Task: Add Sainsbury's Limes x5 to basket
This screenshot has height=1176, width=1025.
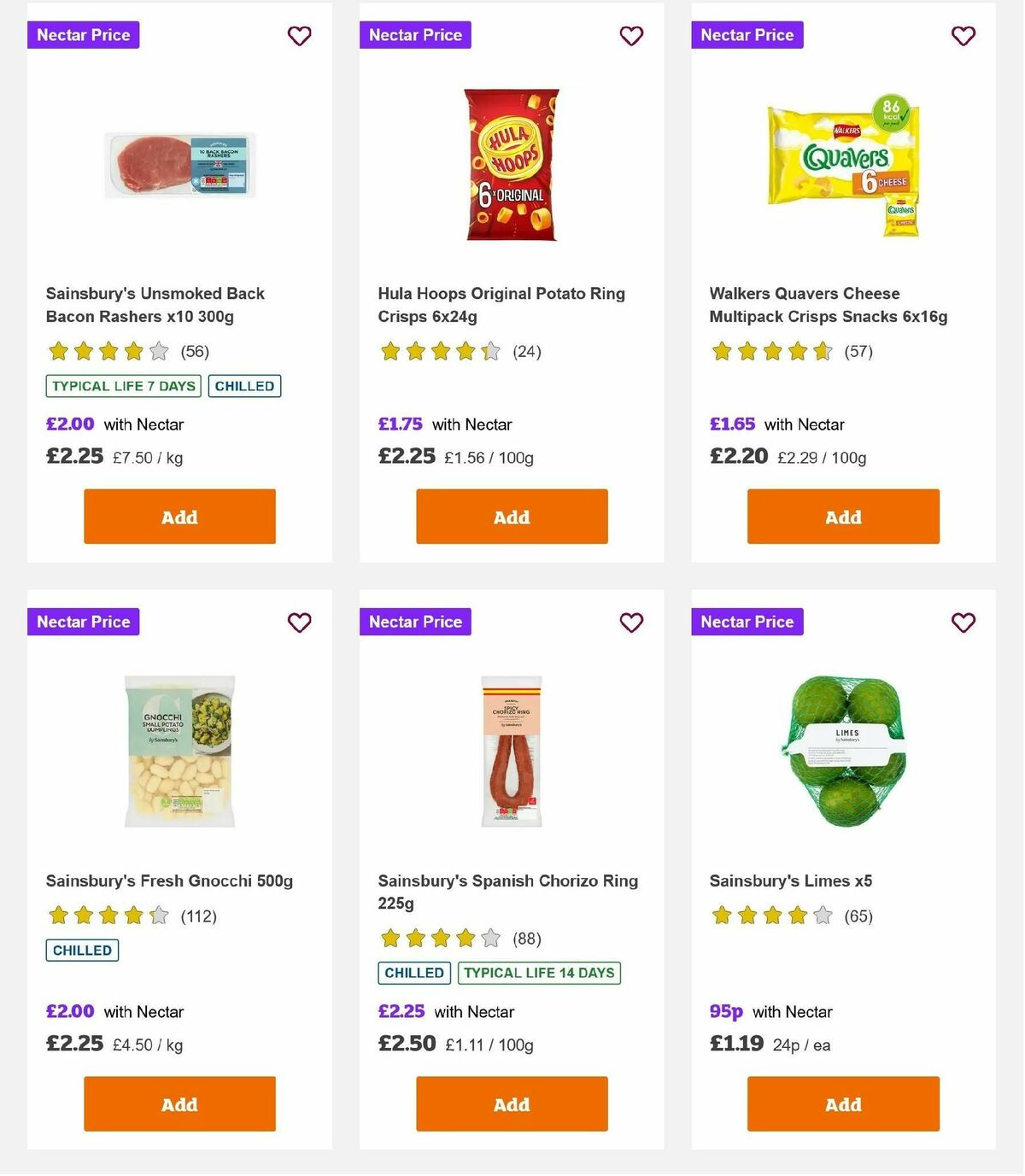Action: point(842,1103)
